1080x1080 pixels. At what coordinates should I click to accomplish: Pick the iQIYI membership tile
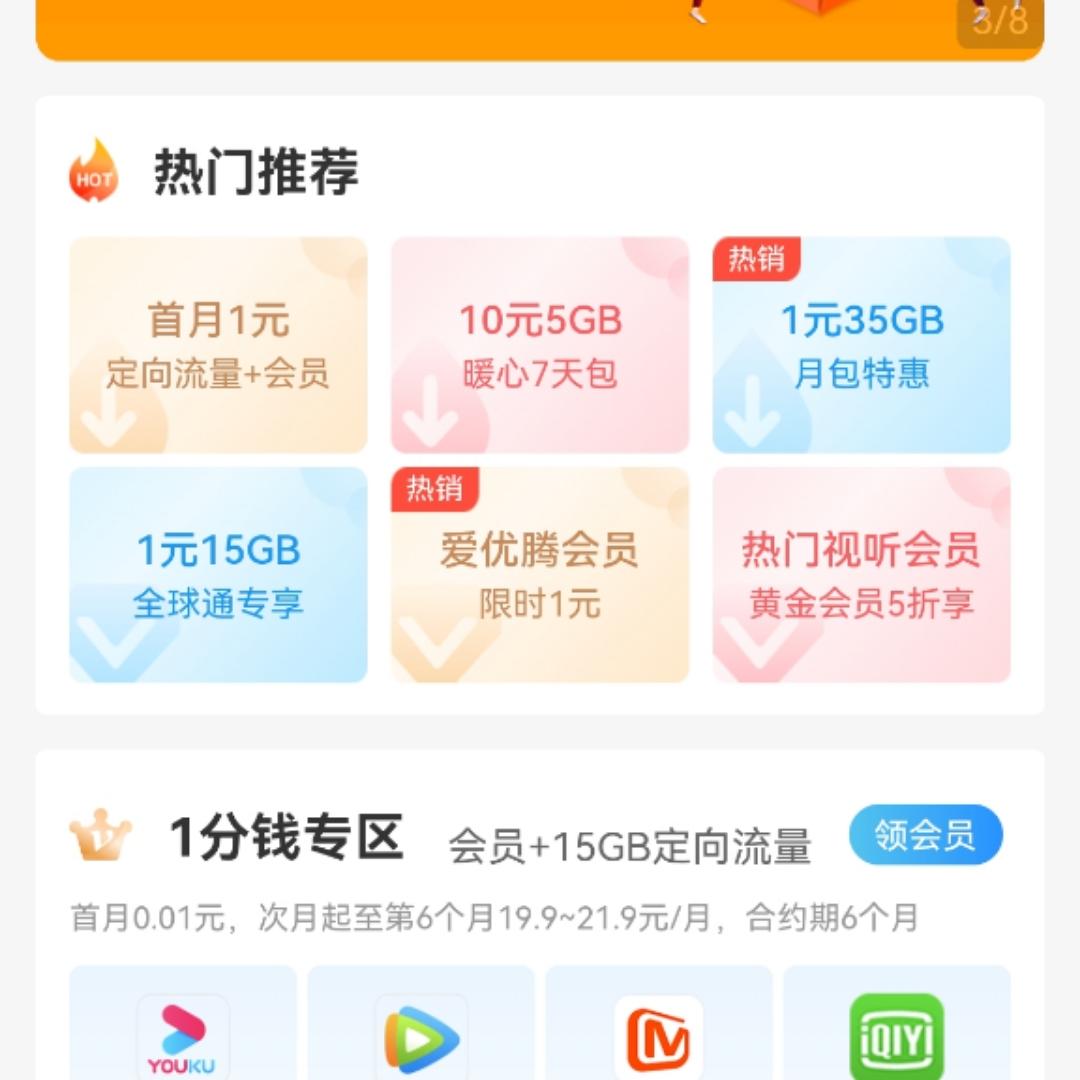tap(897, 1030)
